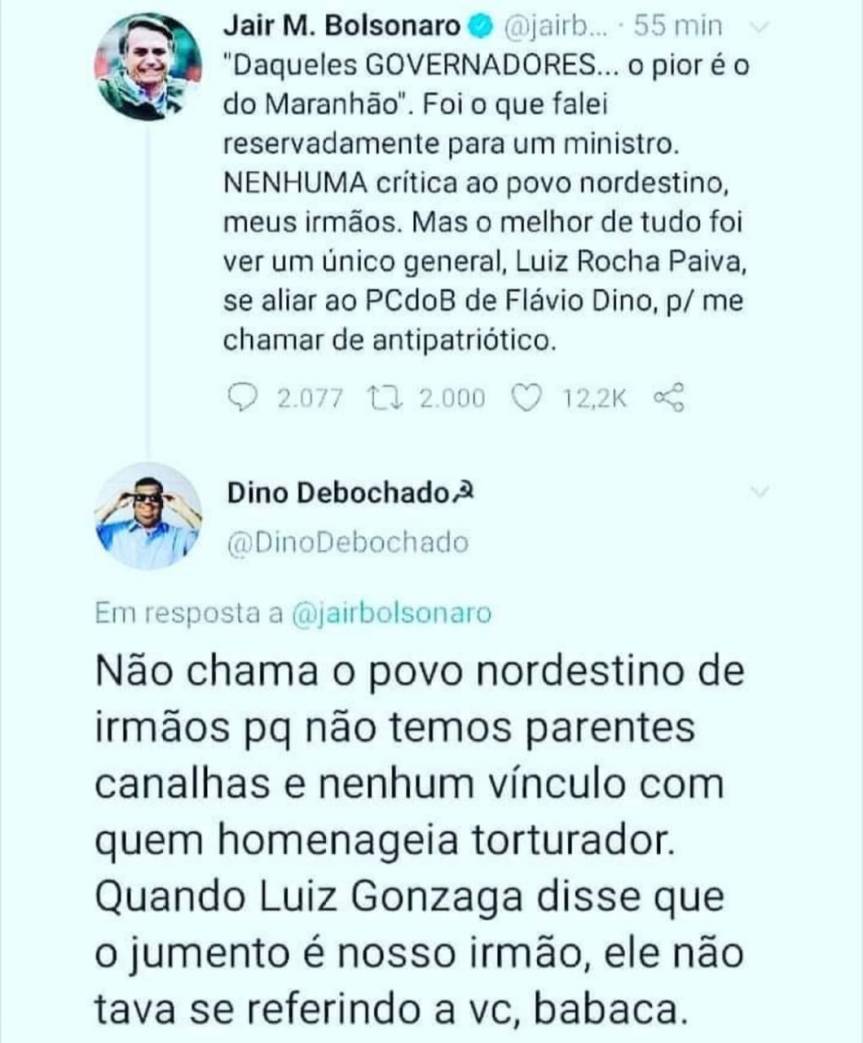Like Jair M. Bolsonaro's tweet
The height and width of the screenshot is (1043, 863).
526,399
